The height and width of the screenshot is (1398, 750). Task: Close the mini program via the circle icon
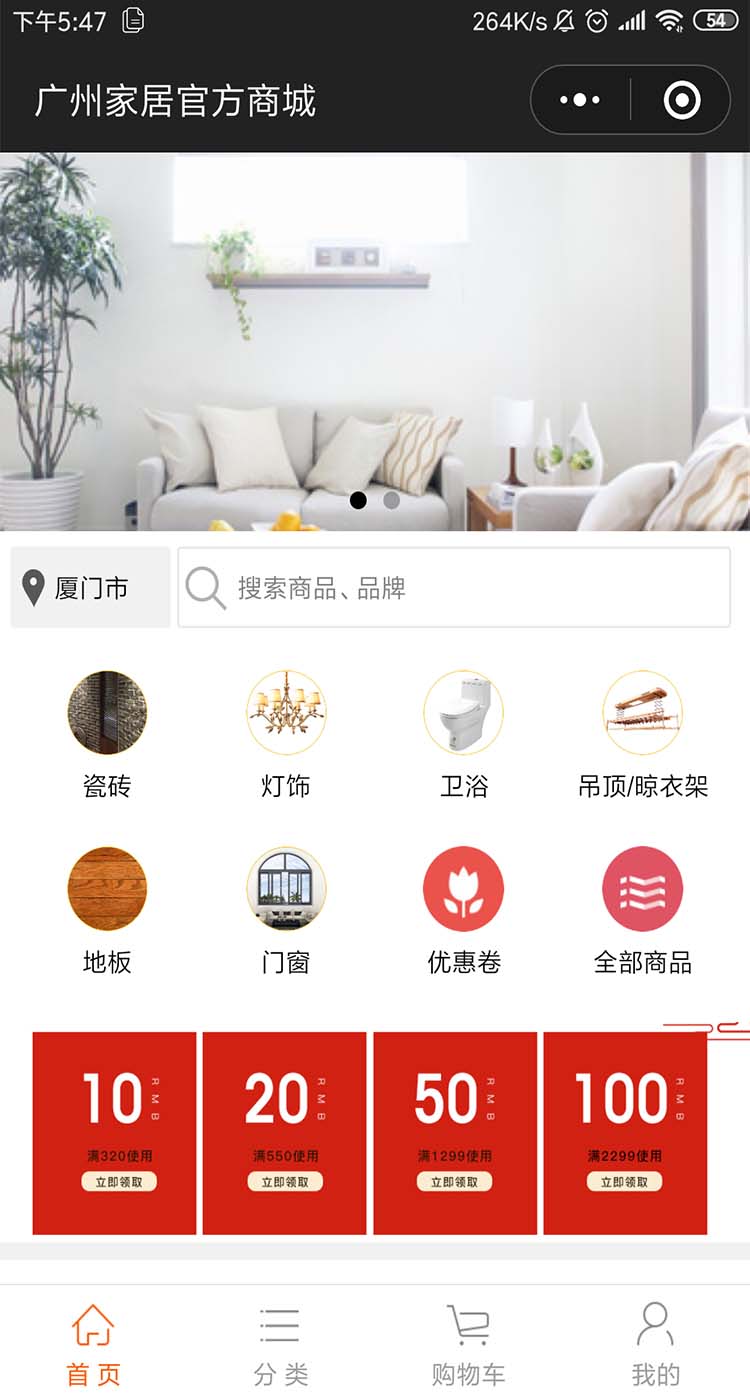point(682,100)
